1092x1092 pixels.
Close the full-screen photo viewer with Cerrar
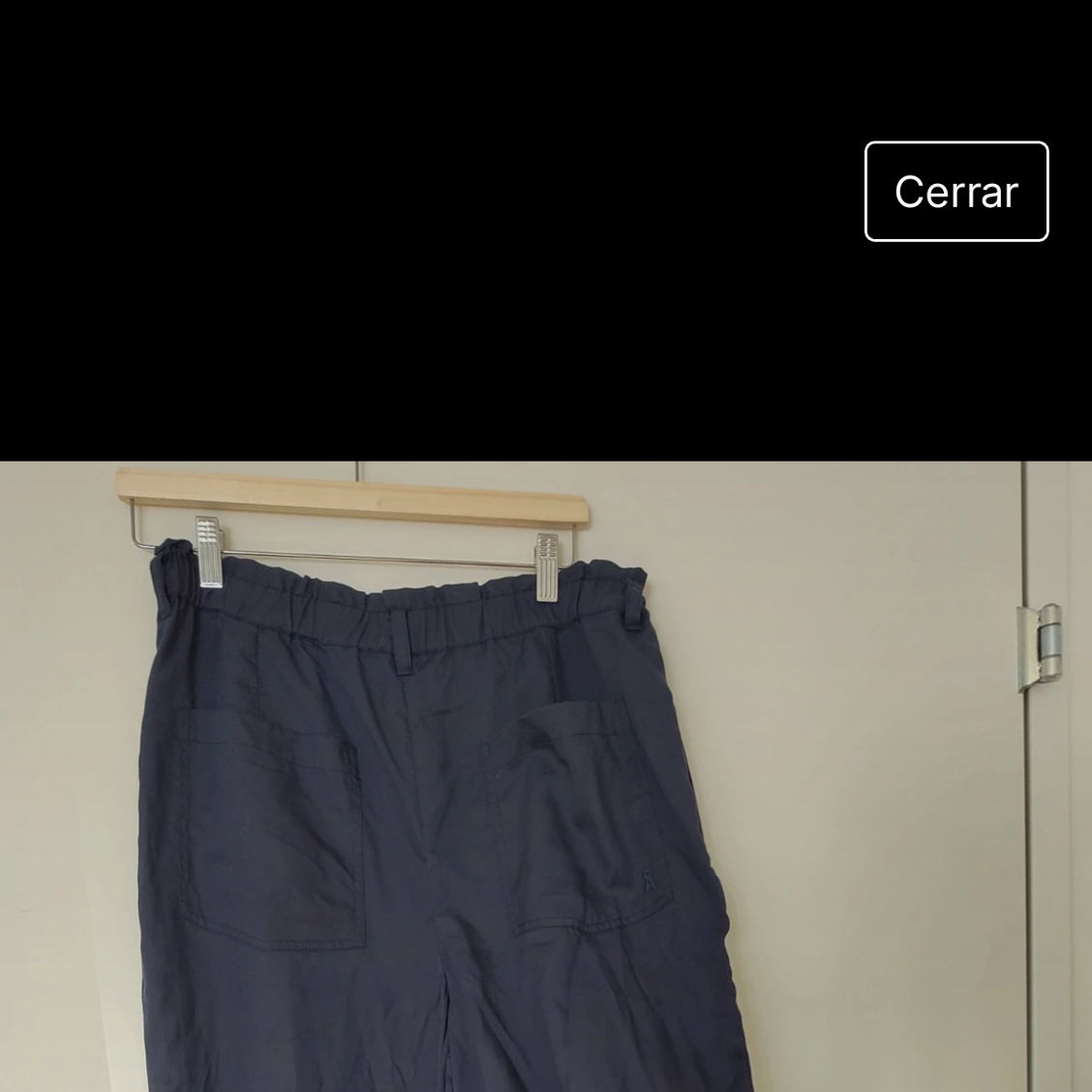point(955,192)
